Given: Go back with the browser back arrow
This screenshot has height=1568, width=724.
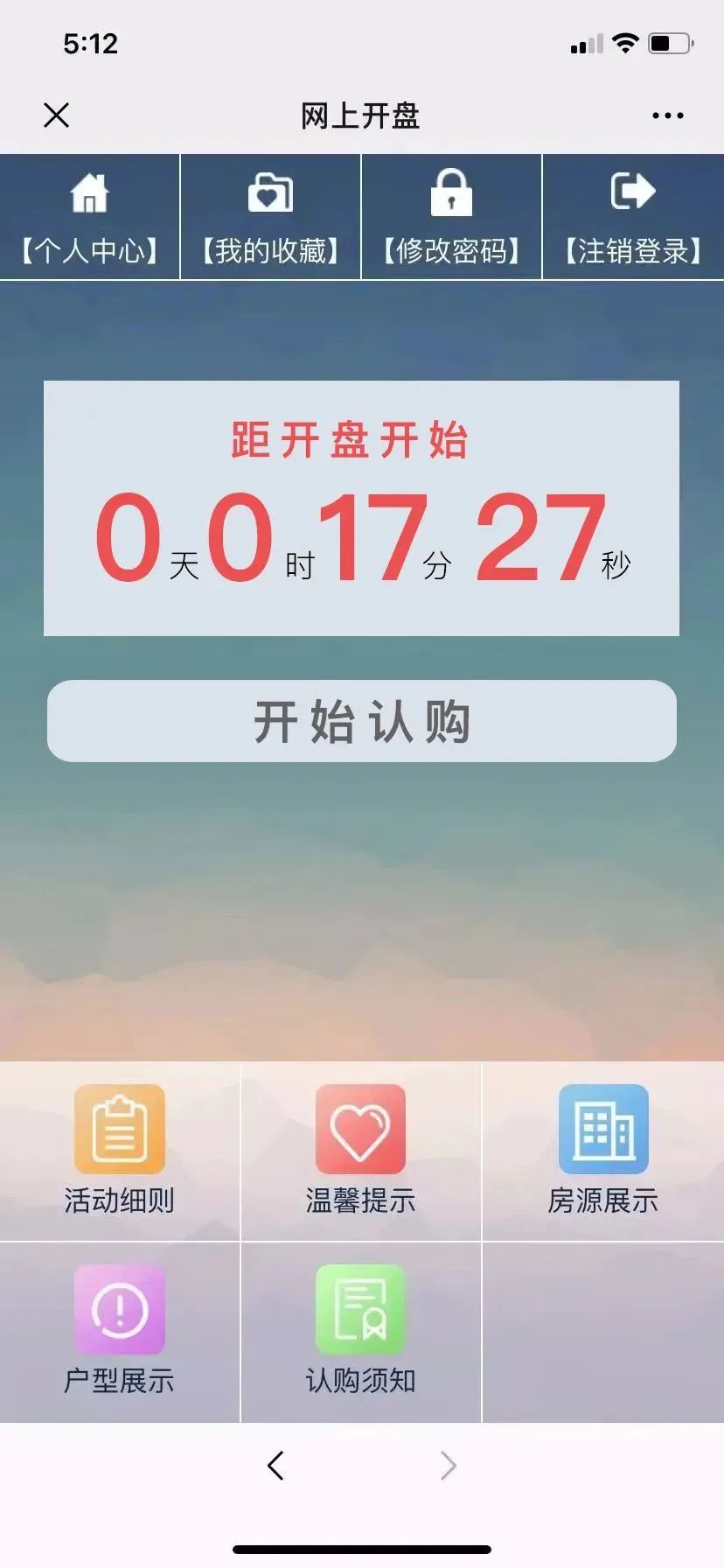Looking at the screenshot, I should coord(276,1466).
